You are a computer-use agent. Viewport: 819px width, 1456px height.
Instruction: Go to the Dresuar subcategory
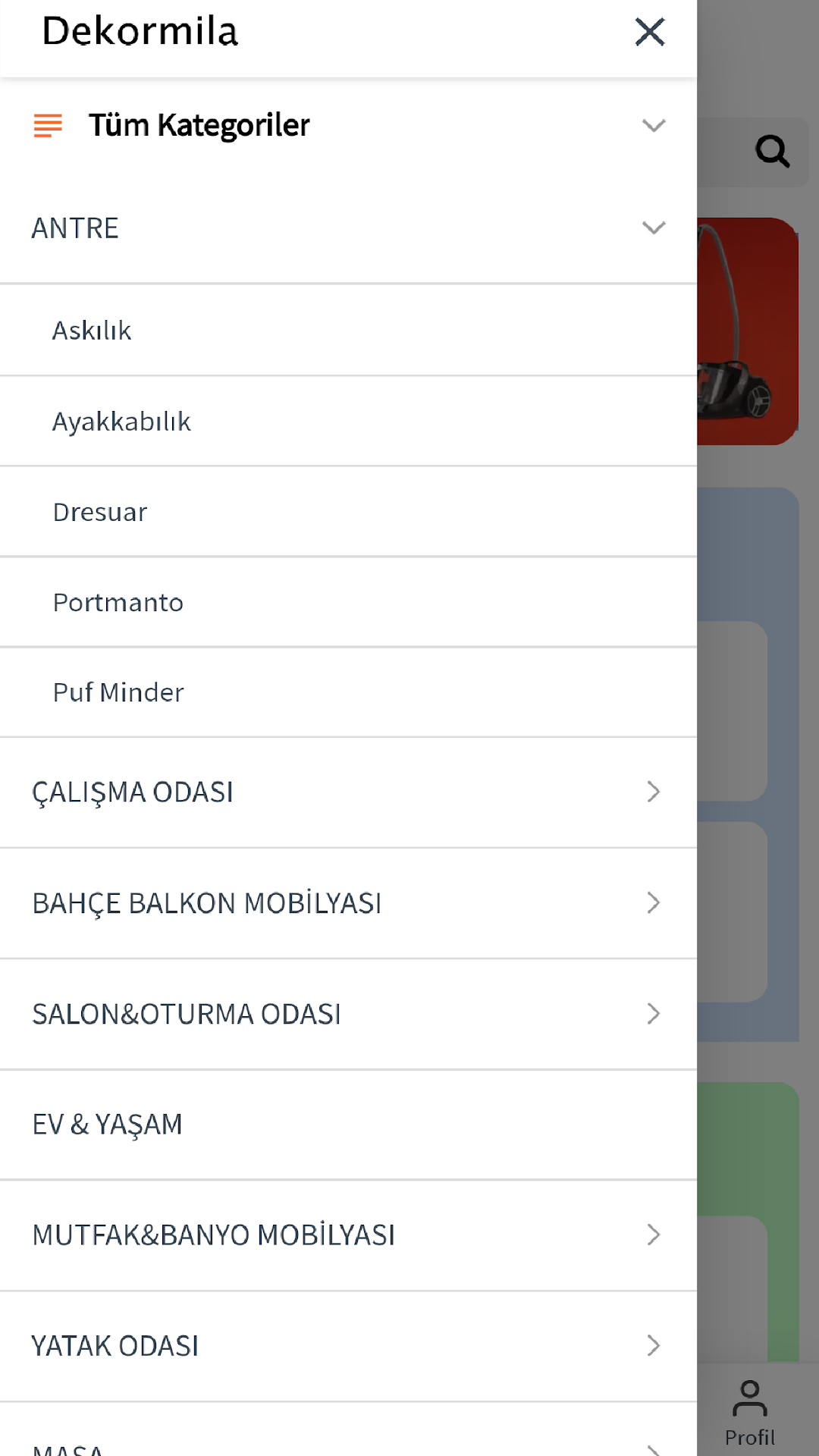point(100,513)
